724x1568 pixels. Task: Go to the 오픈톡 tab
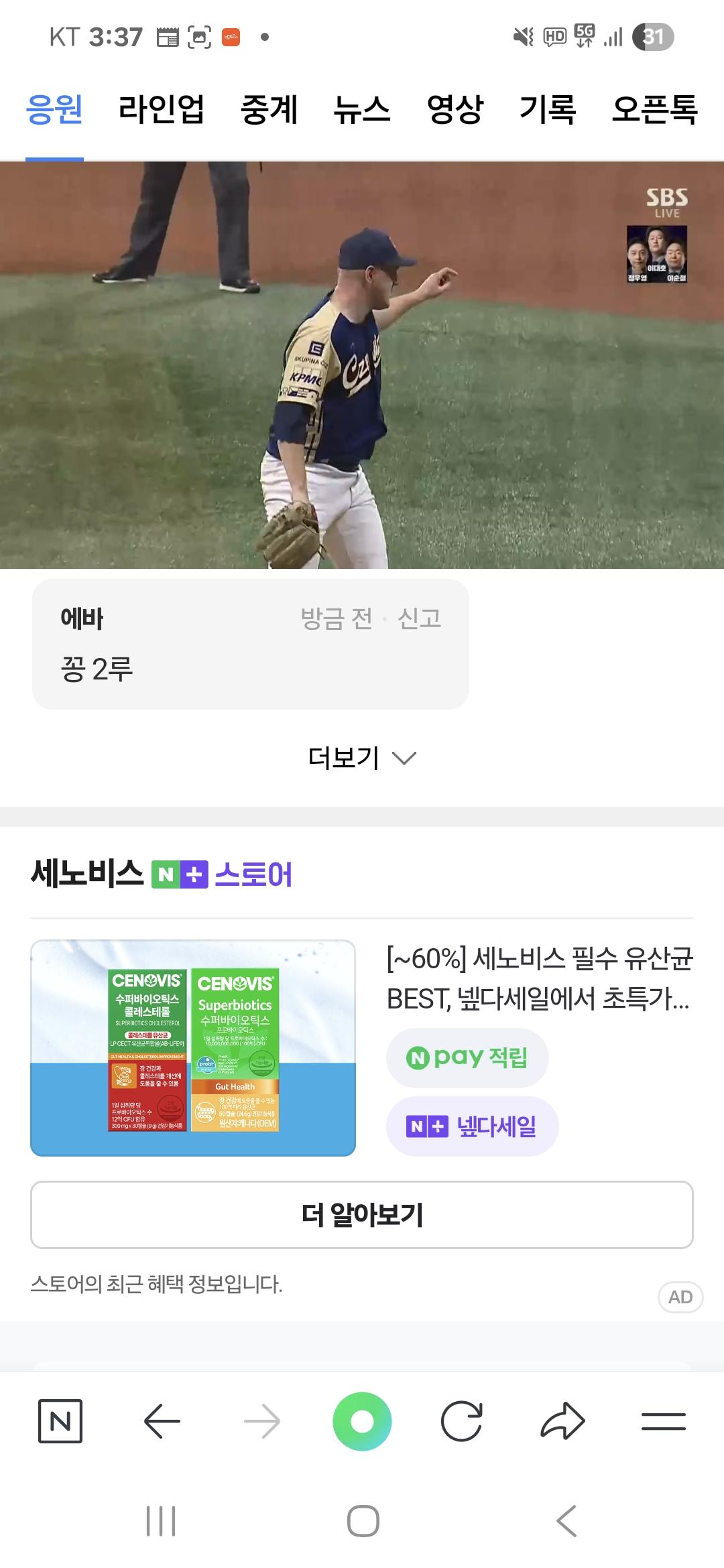point(654,113)
